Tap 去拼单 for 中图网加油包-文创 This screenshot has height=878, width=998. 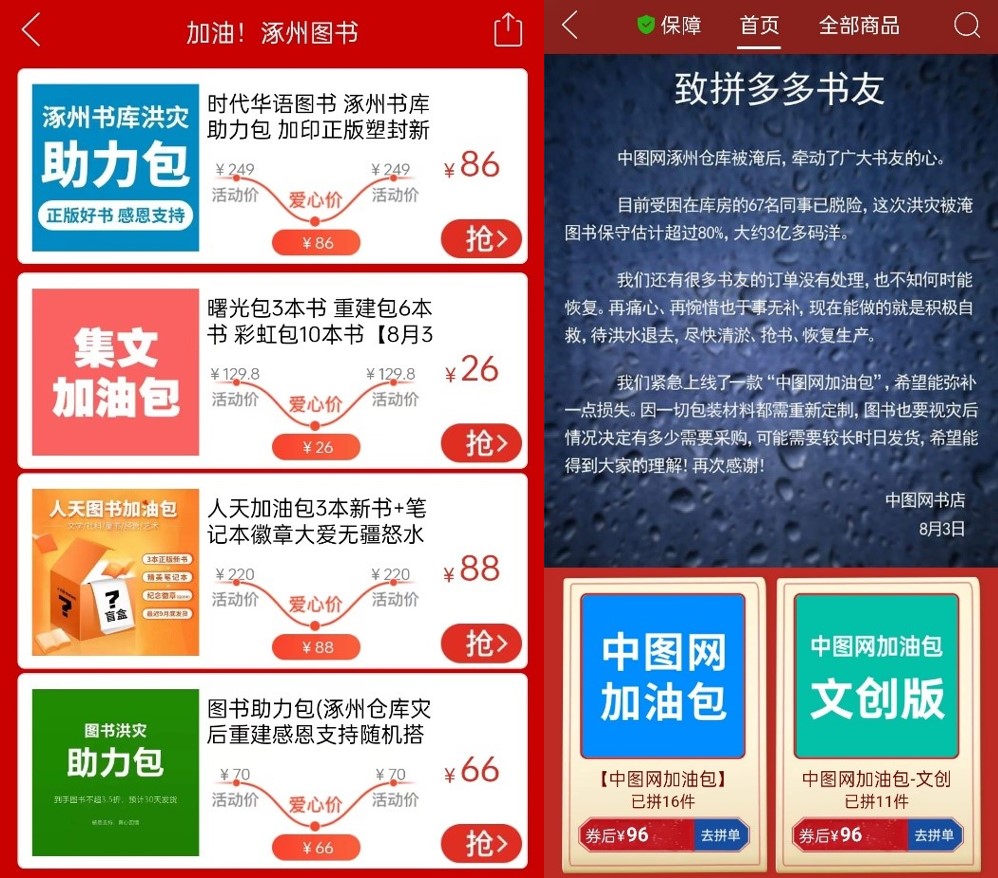934,835
